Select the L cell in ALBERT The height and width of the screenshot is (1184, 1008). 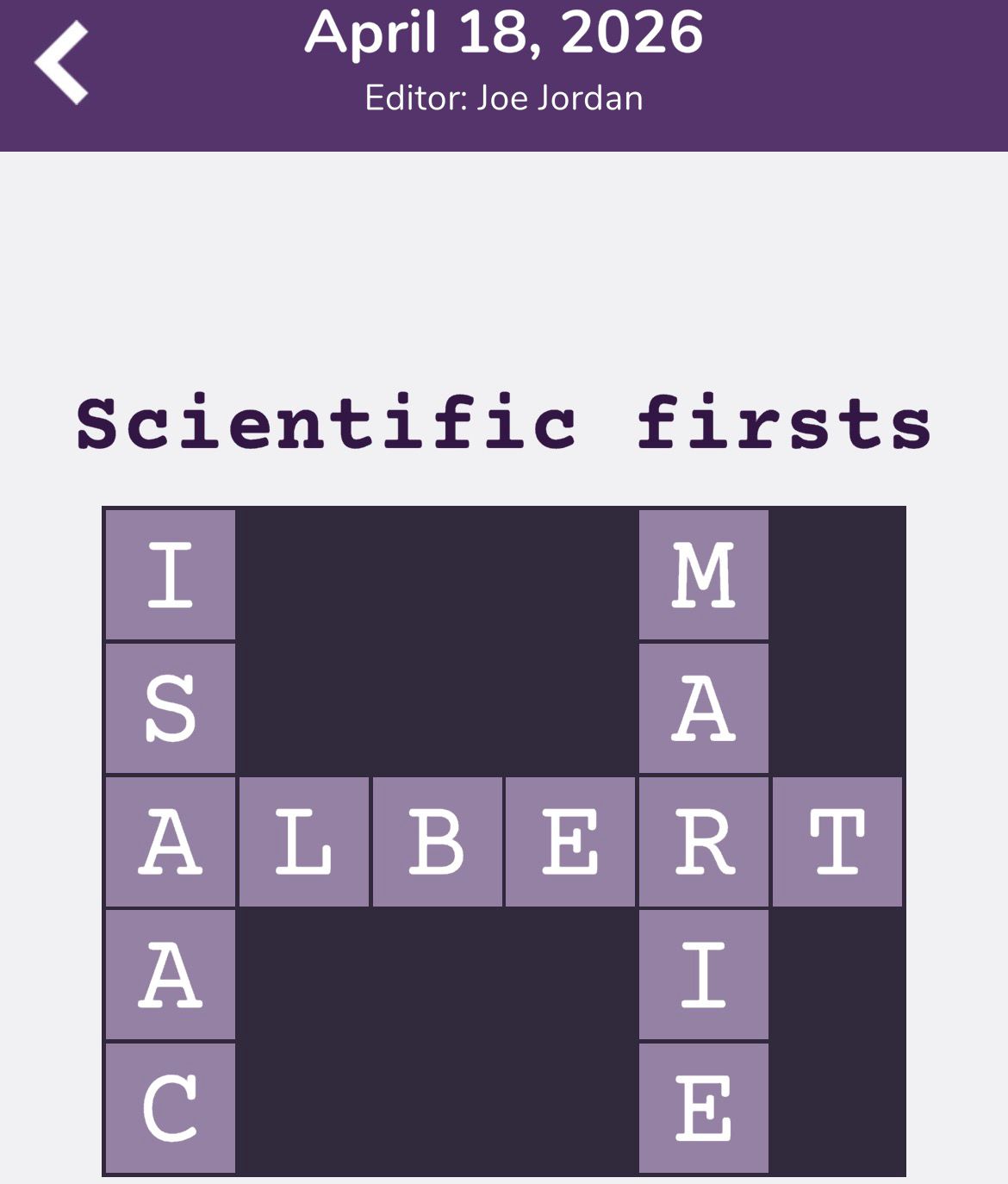click(x=302, y=840)
